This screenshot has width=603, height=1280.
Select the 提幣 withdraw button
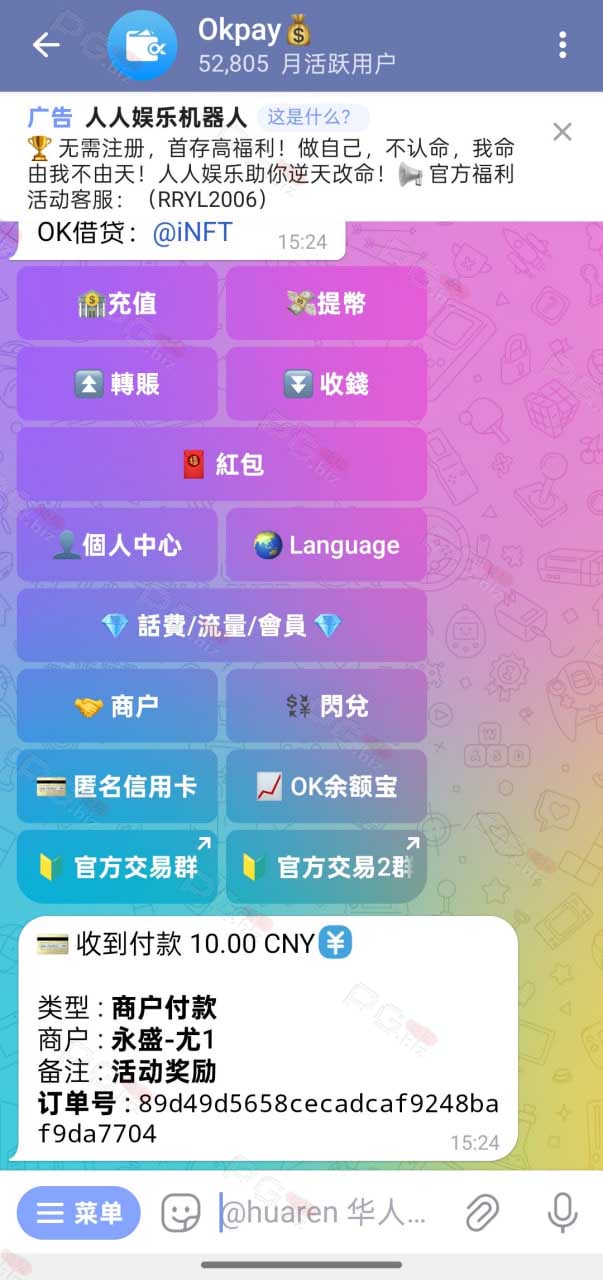(x=326, y=303)
